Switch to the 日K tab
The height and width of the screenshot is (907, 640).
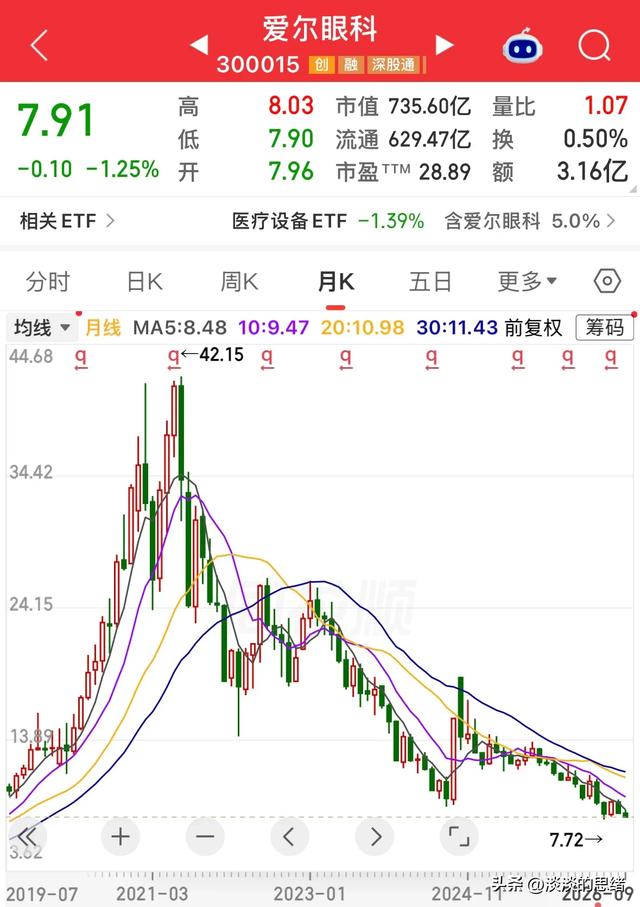145,282
